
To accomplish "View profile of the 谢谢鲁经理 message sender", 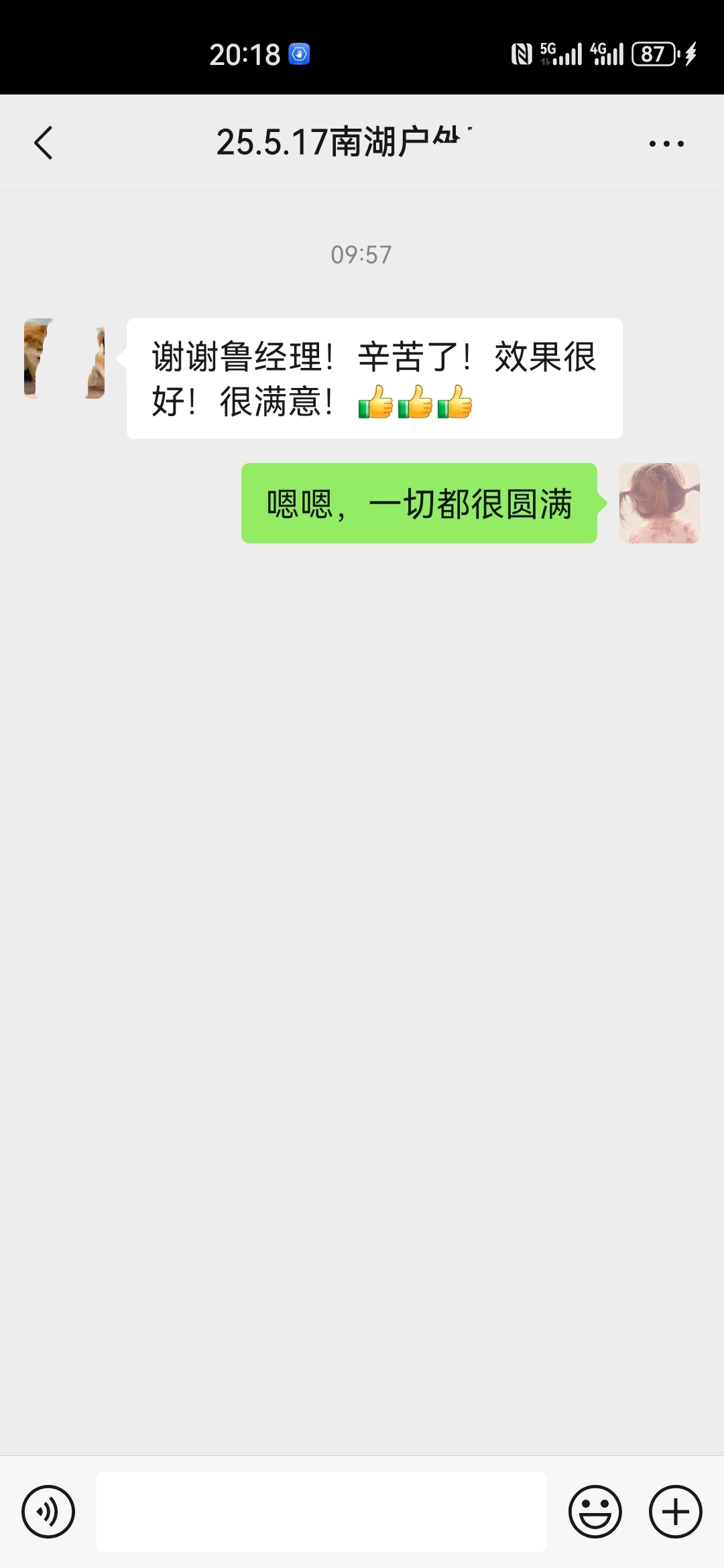I will [x=64, y=358].
